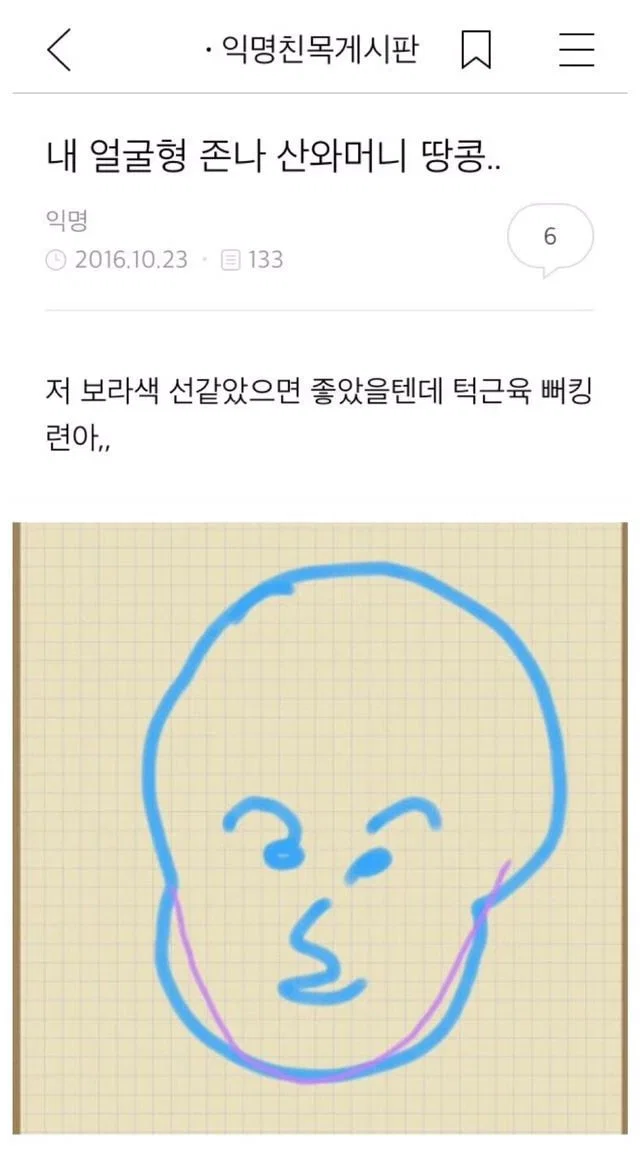The width and height of the screenshot is (640, 1156).
Task: Open the hamburger menu
Action: (577, 51)
